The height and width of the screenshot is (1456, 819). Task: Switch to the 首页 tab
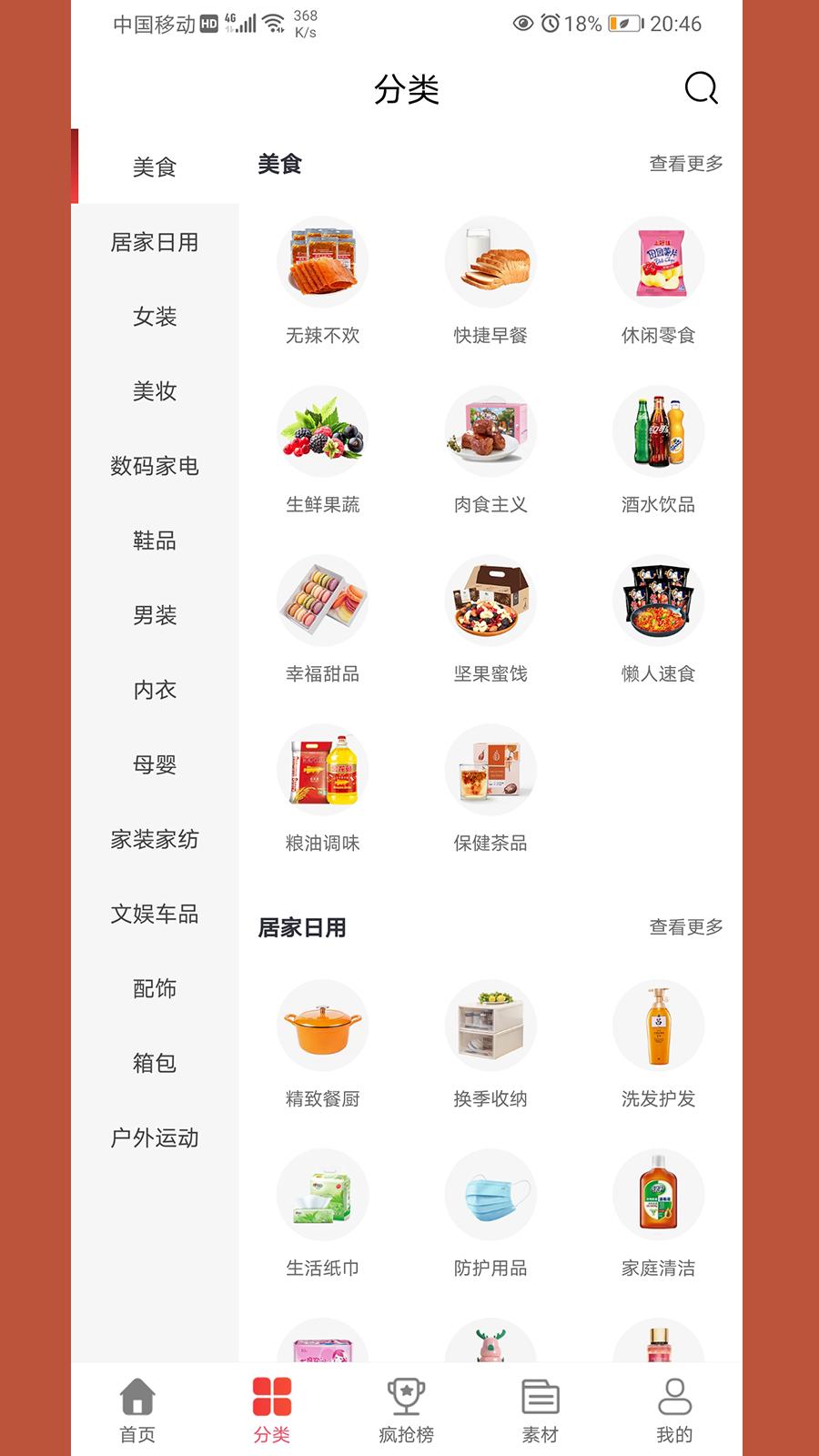pyautogui.click(x=137, y=1409)
